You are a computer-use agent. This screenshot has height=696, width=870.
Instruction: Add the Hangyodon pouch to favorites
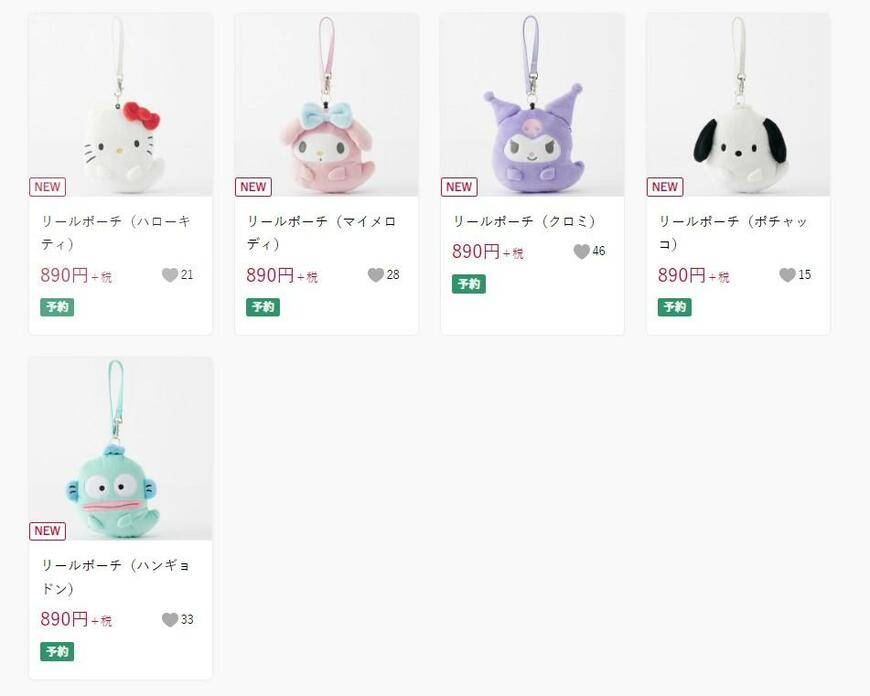170,620
